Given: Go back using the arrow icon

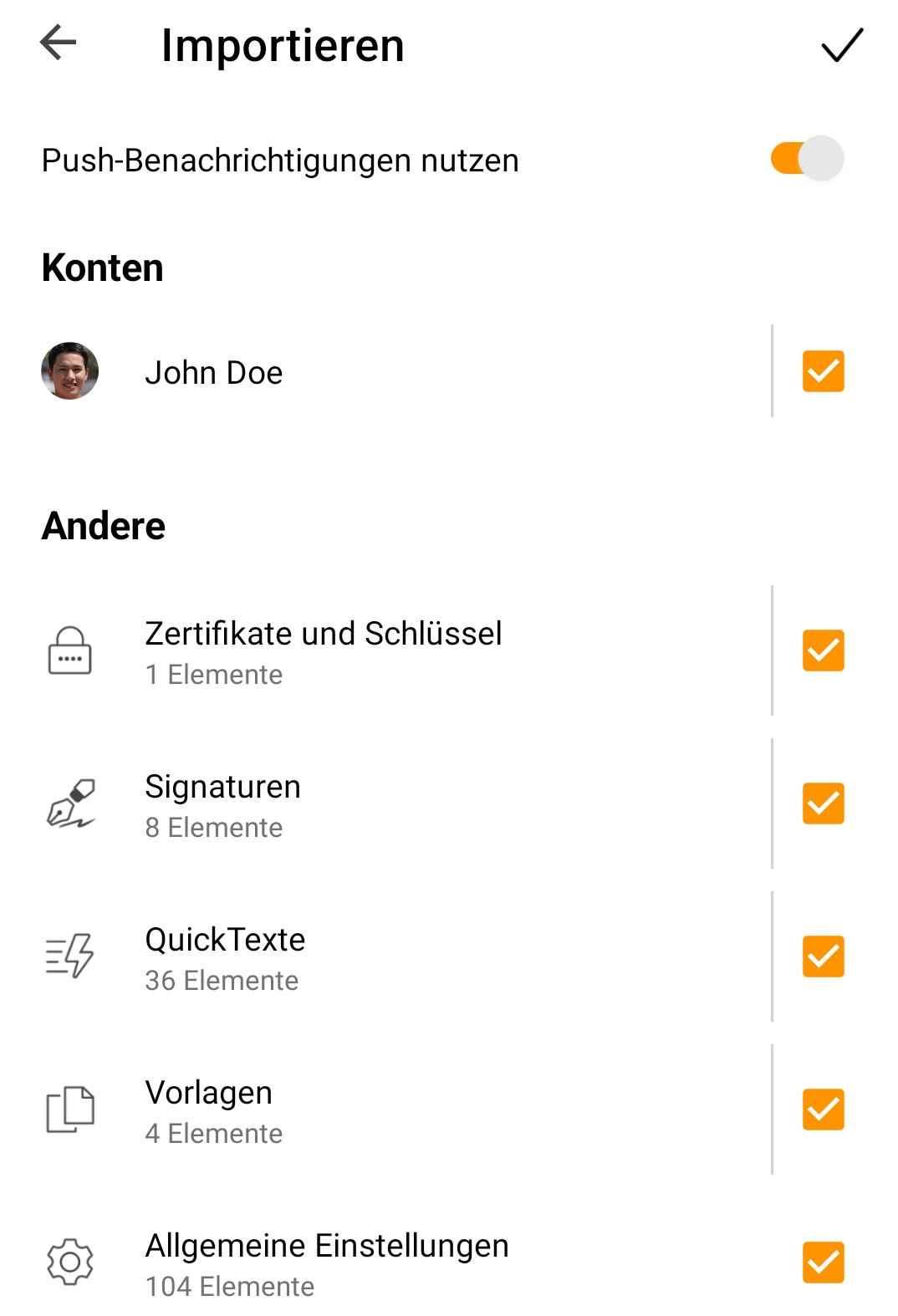Looking at the screenshot, I should pyautogui.click(x=58, y=43).
